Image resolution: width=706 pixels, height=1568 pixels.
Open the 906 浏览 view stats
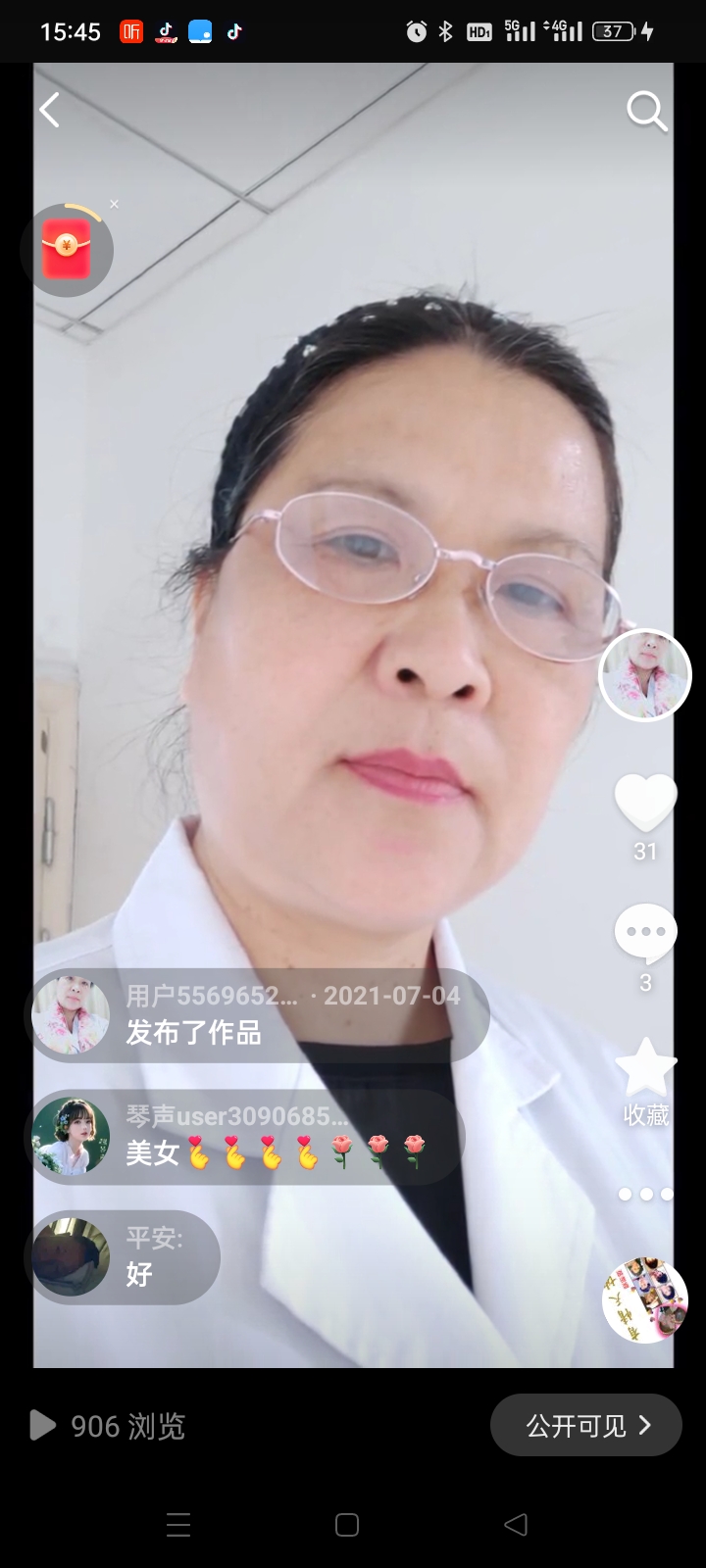[108, 1426]
